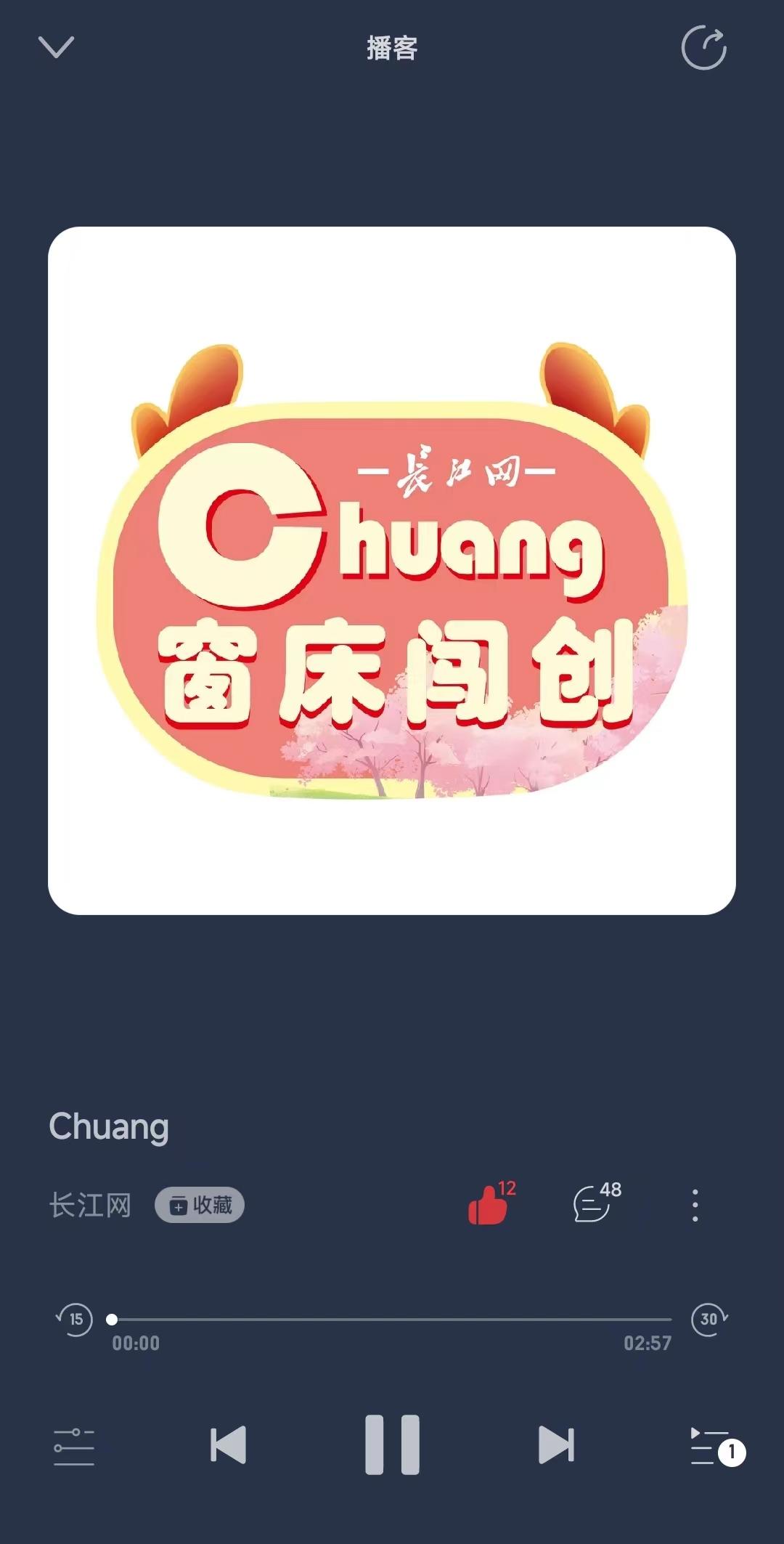
Task: Skip forward 30 seconds
Action: tap(709, 1319)
